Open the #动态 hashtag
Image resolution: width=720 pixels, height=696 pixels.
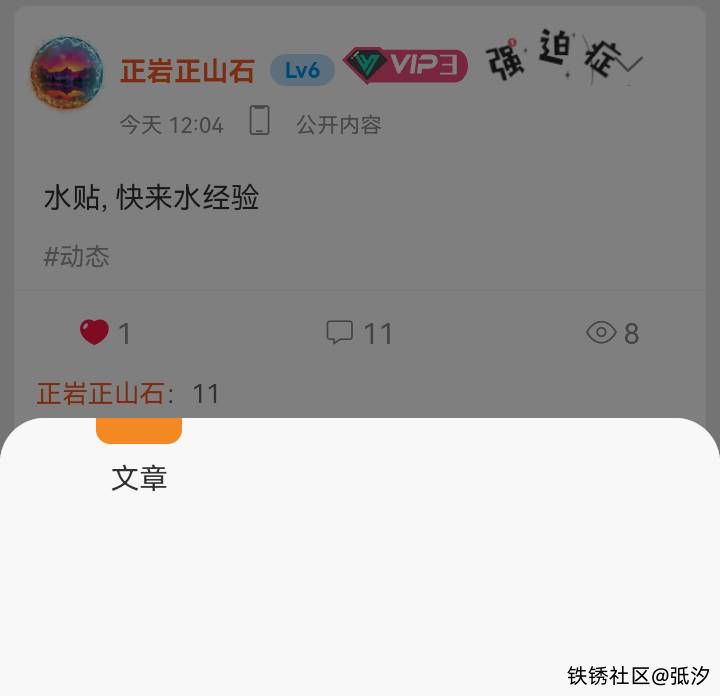point(77,257)
